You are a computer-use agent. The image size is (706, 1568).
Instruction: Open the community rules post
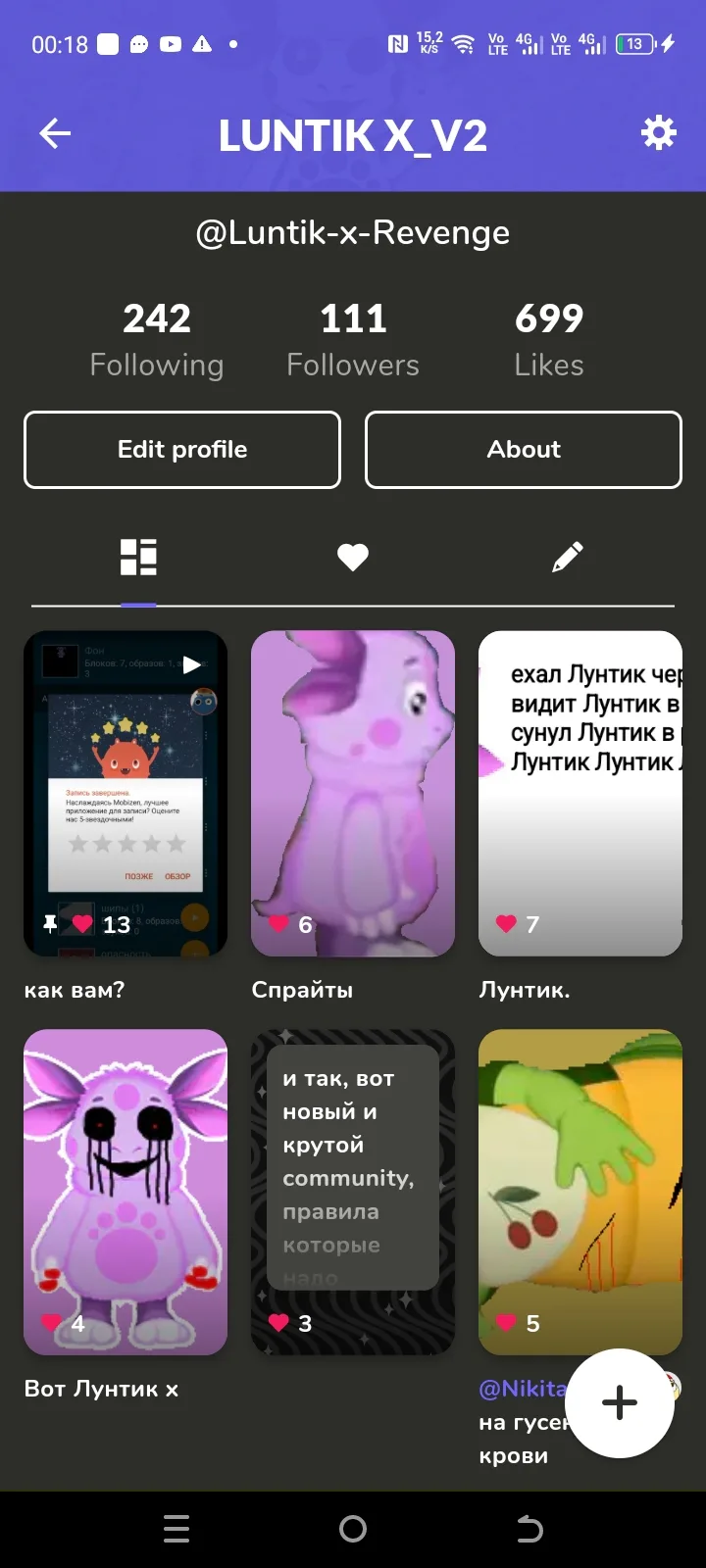point(353,1192)
